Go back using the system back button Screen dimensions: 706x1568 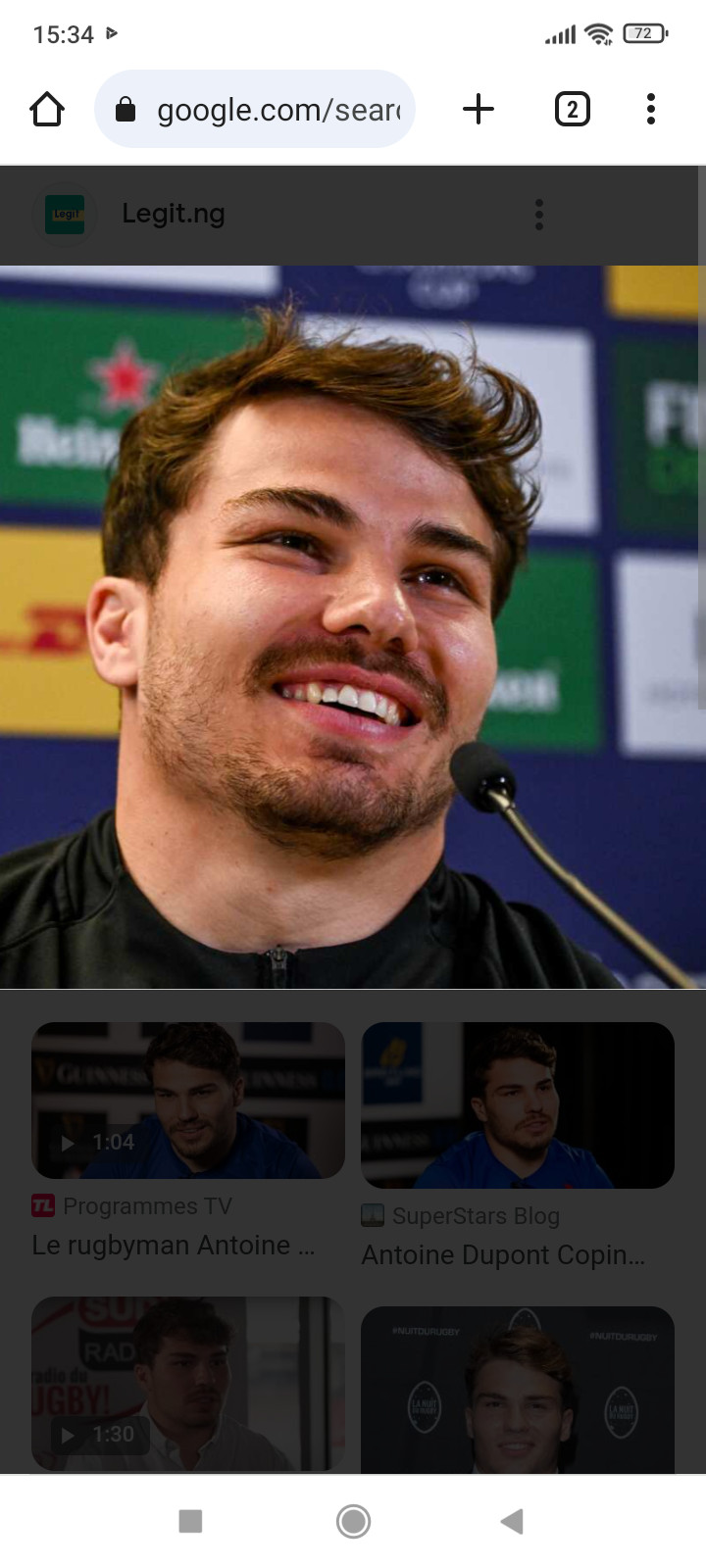[x=512, y=1521]
